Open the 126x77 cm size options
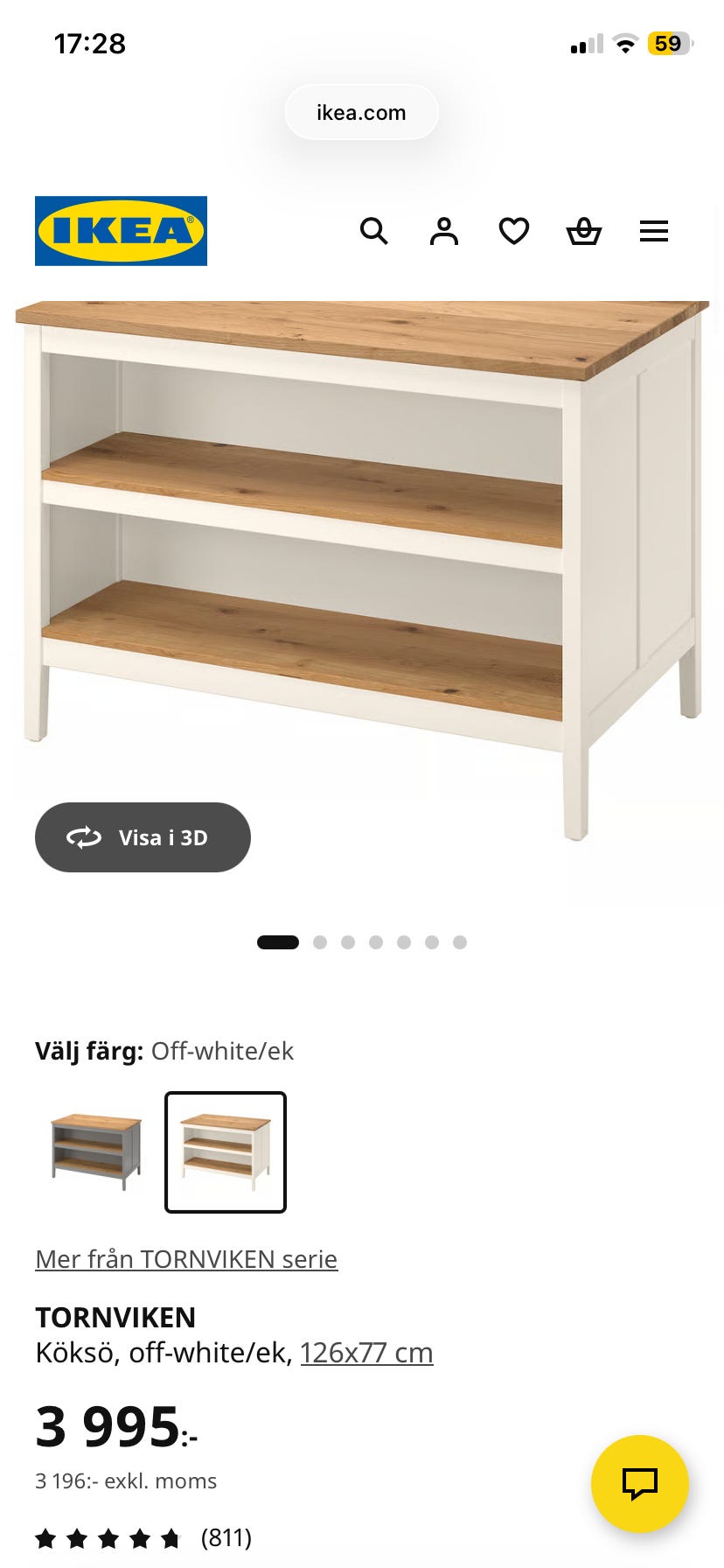 tap(366, 1352)
